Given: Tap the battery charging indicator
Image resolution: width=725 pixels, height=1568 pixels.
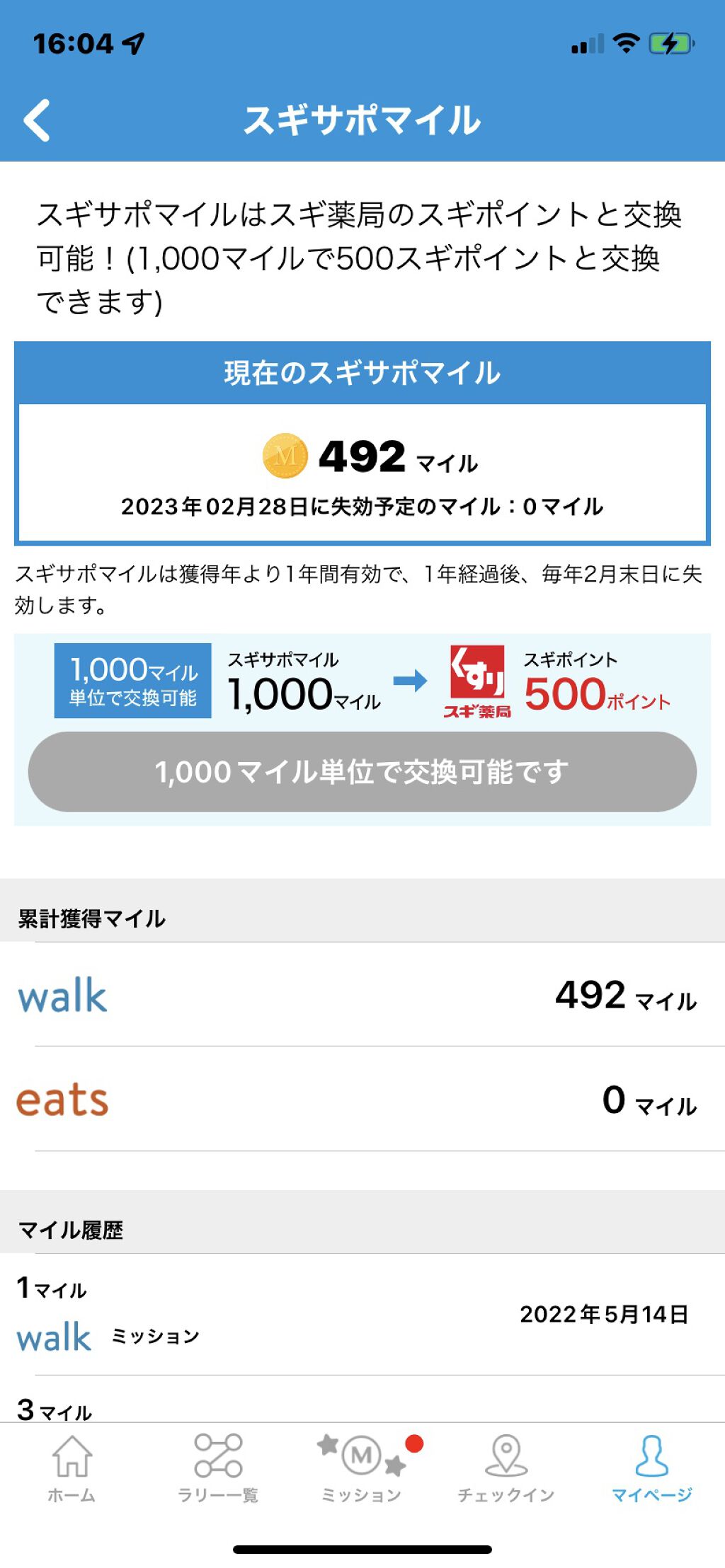Looking at the screenshot, I should pos(668,42).
